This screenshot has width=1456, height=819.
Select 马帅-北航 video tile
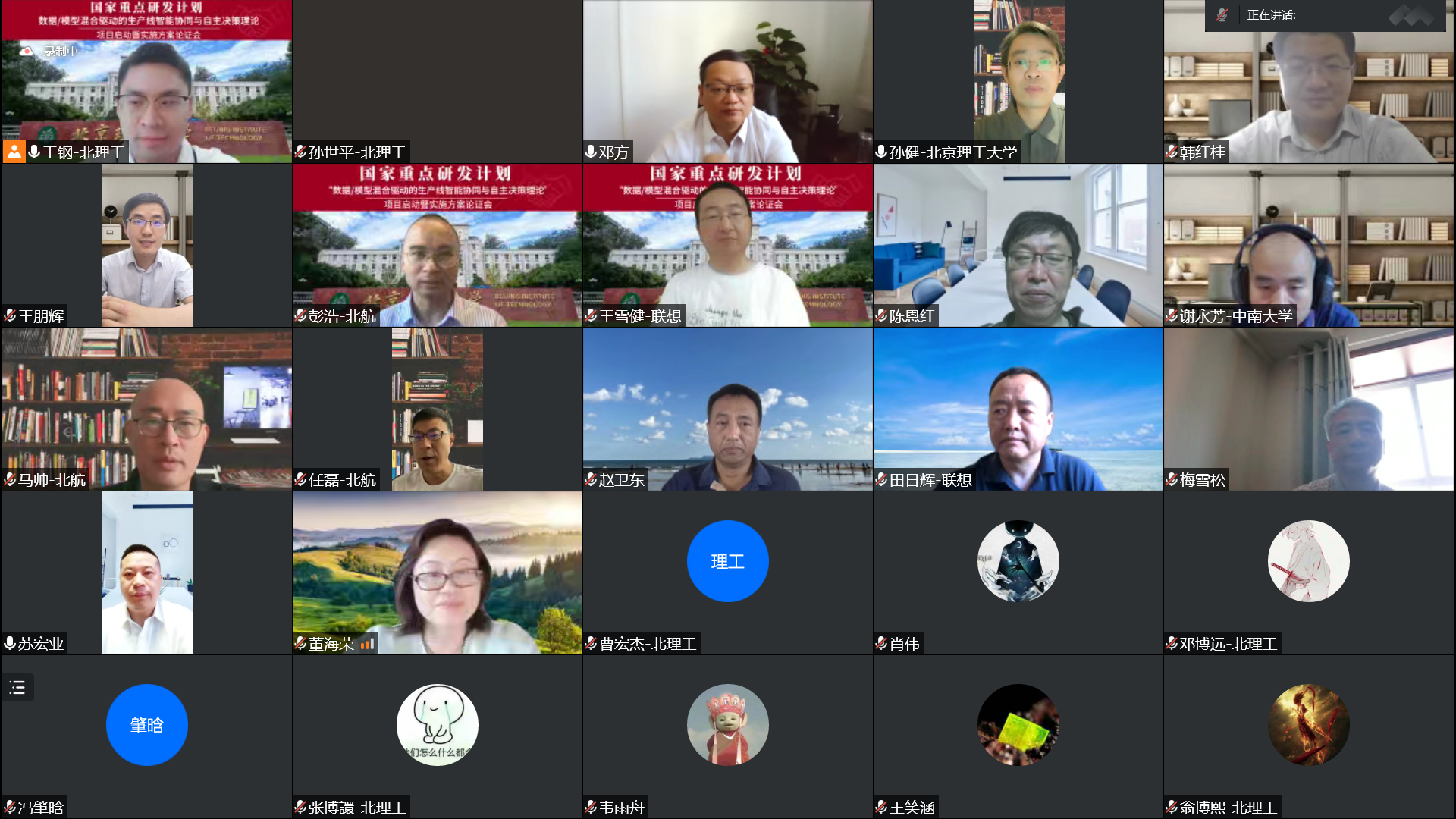point(146,409)
